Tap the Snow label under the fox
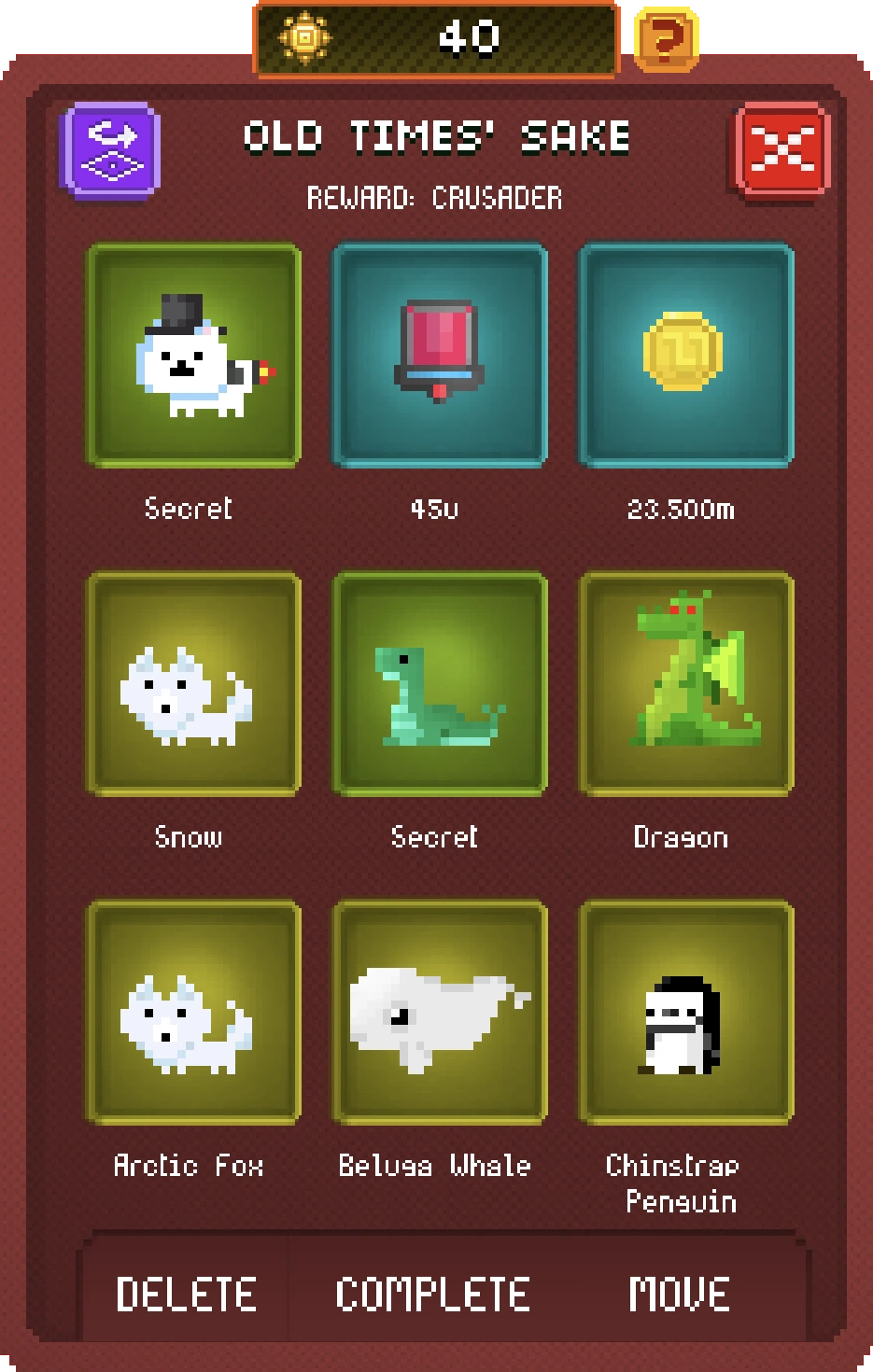The height and width of the screenshot is (1372, 873). (187, 838)
